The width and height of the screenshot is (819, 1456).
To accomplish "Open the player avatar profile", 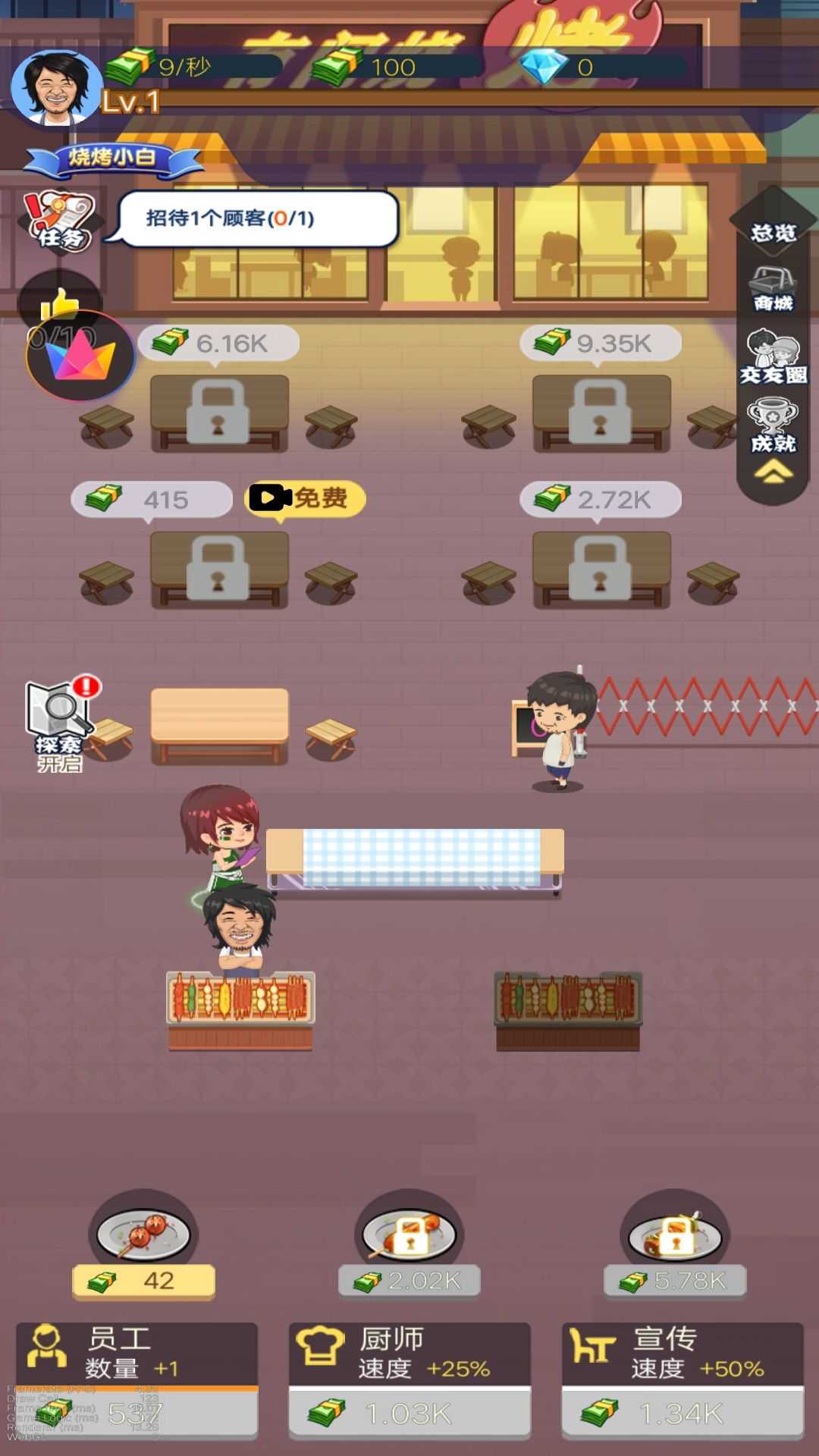I will pos(57,87).
